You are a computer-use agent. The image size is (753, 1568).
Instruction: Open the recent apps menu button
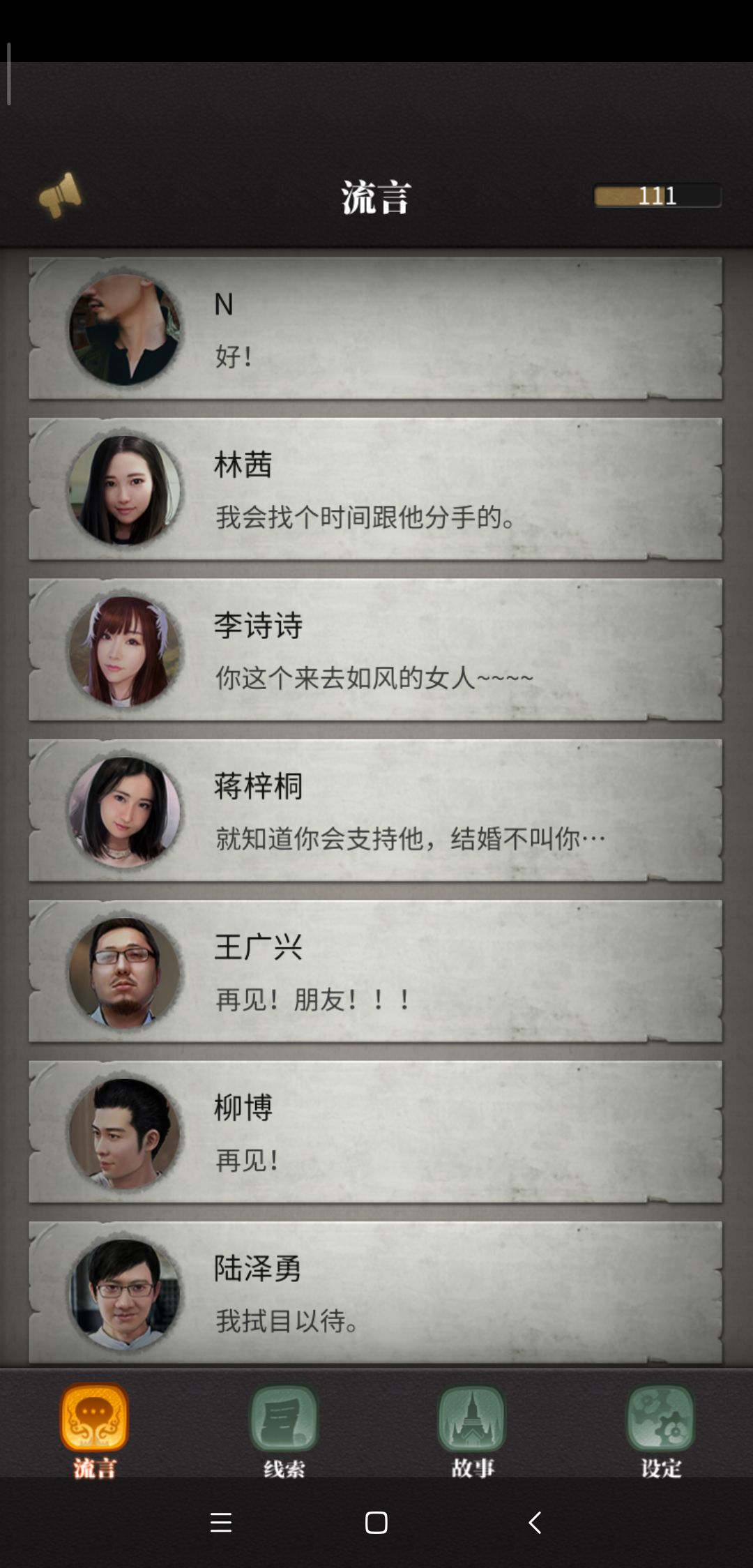click(220, 1523)
